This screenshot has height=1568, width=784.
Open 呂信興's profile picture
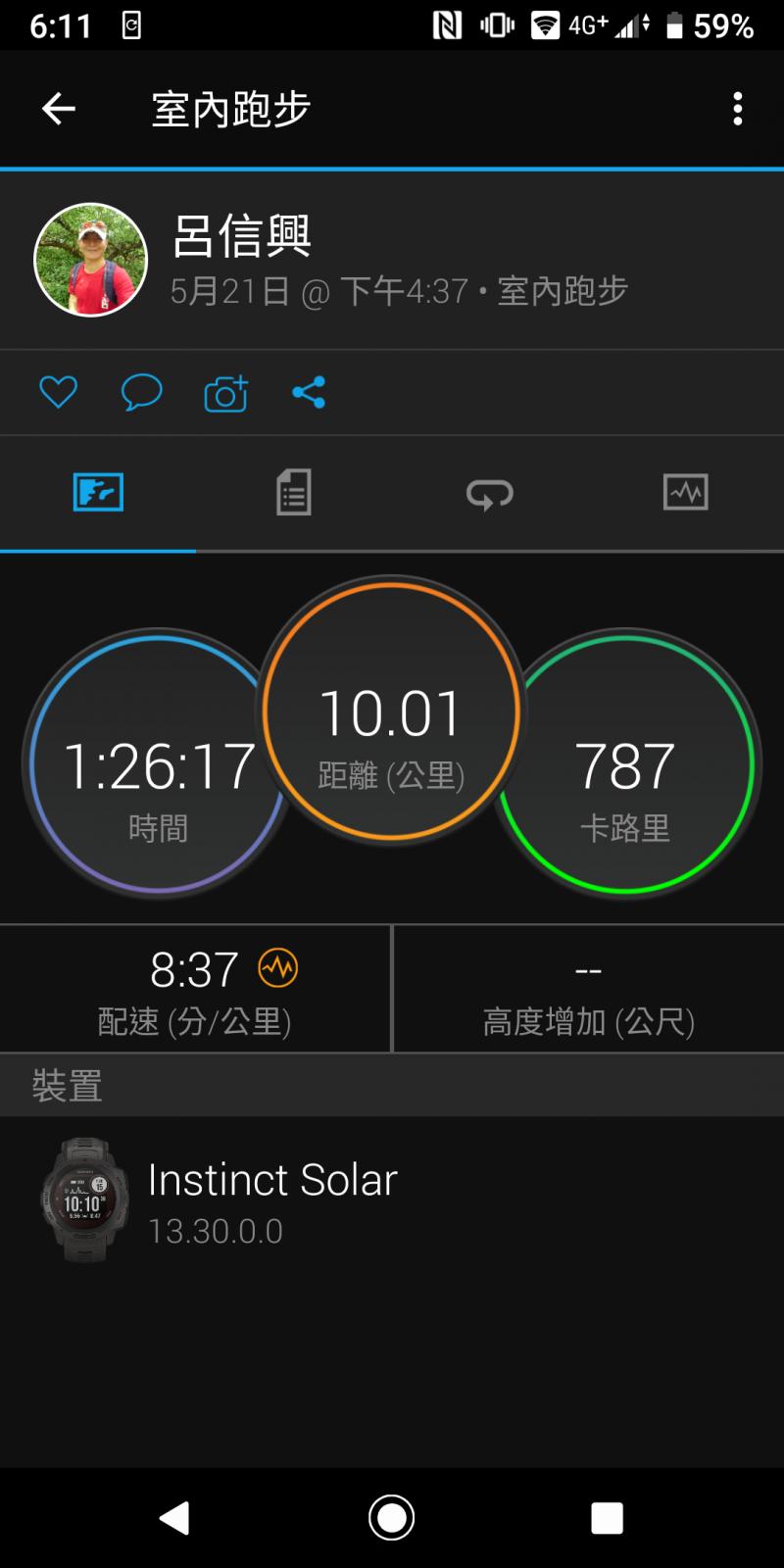[x=91, y=260]
